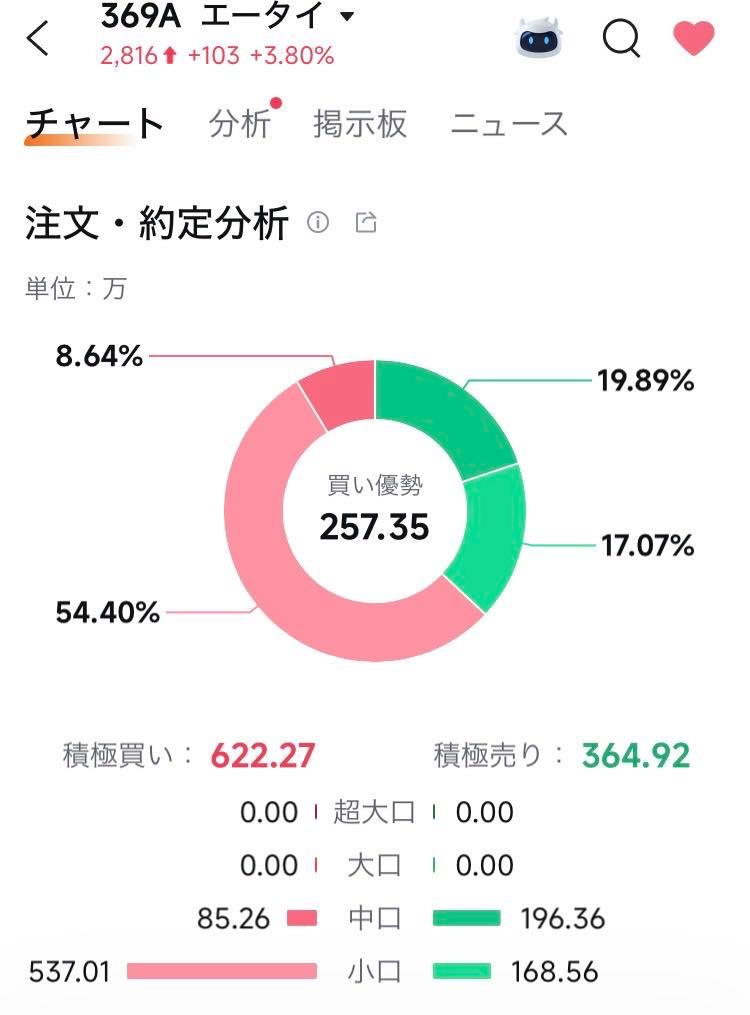The height and width of the screenshot is (1015, 750).
Task: Open the AI assistant robot icon
Action: click(541, 37)
